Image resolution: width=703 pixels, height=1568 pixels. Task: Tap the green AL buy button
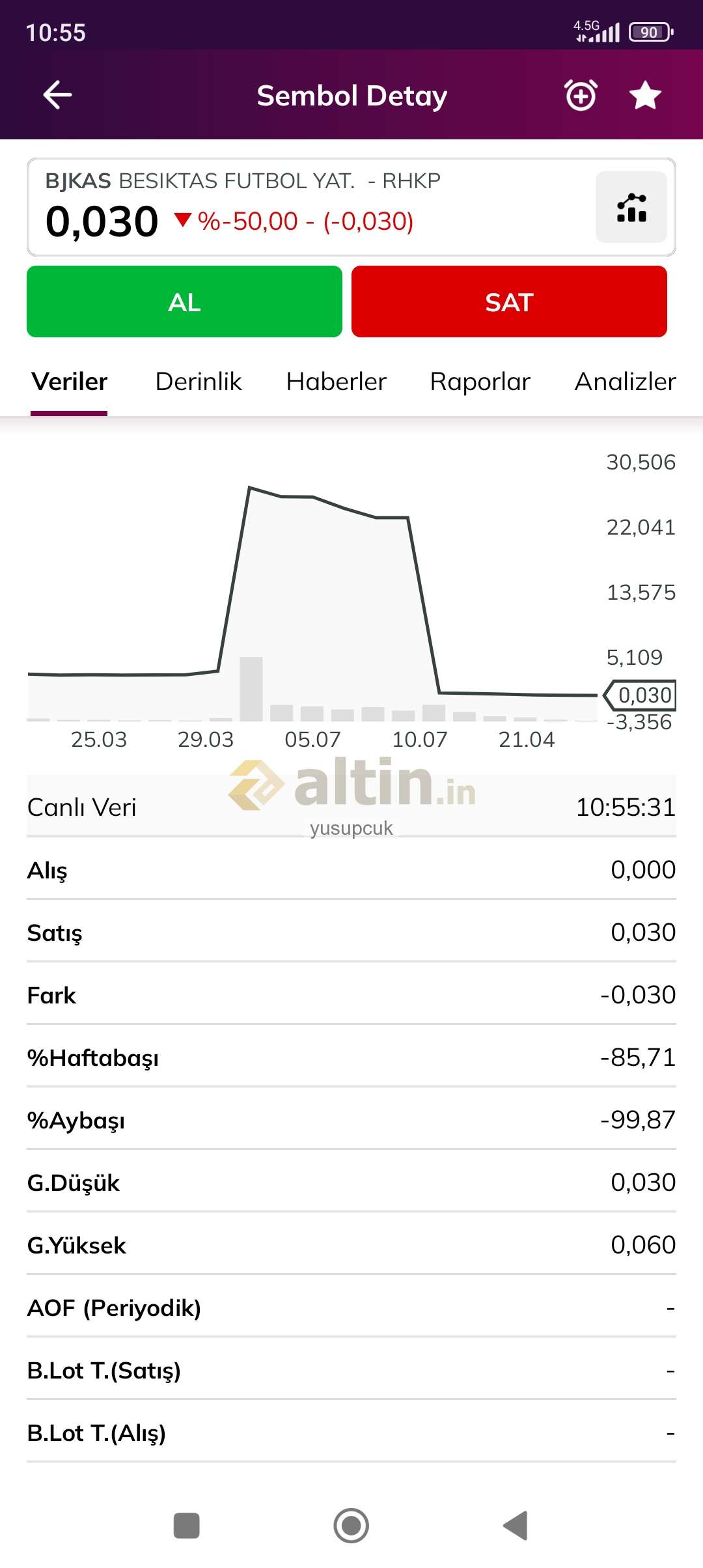tap(184, 301)
